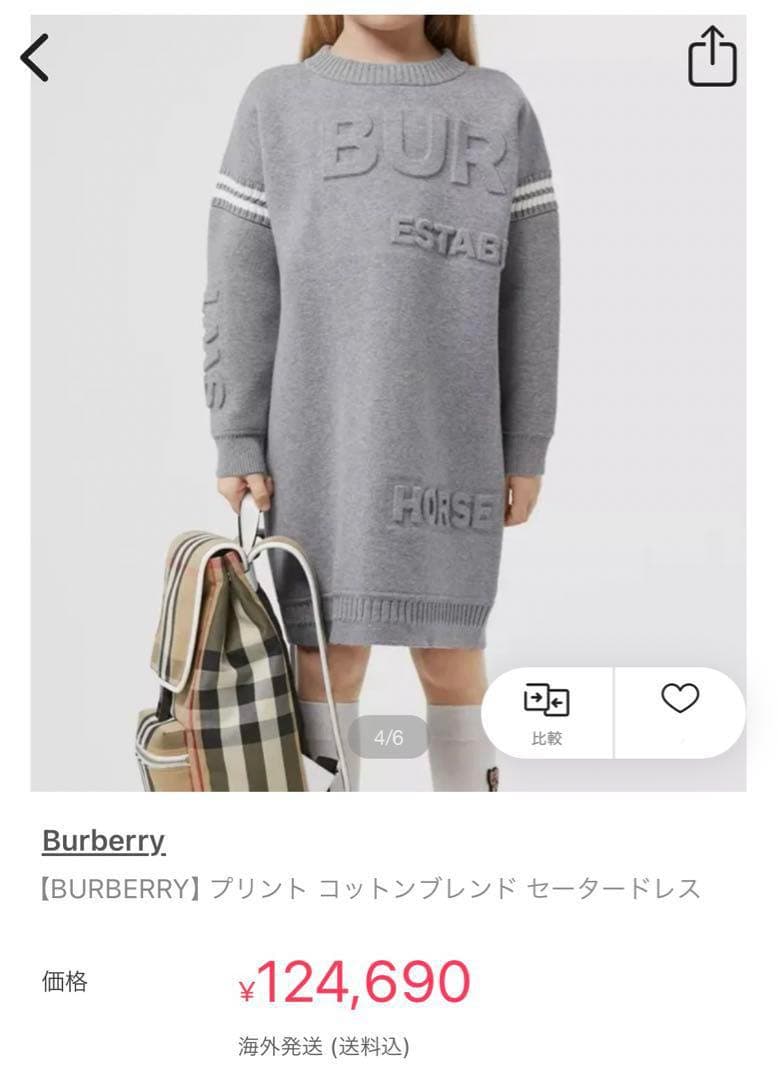
Task: Expand the product image gallery
Action: click(x=389, y=400)
